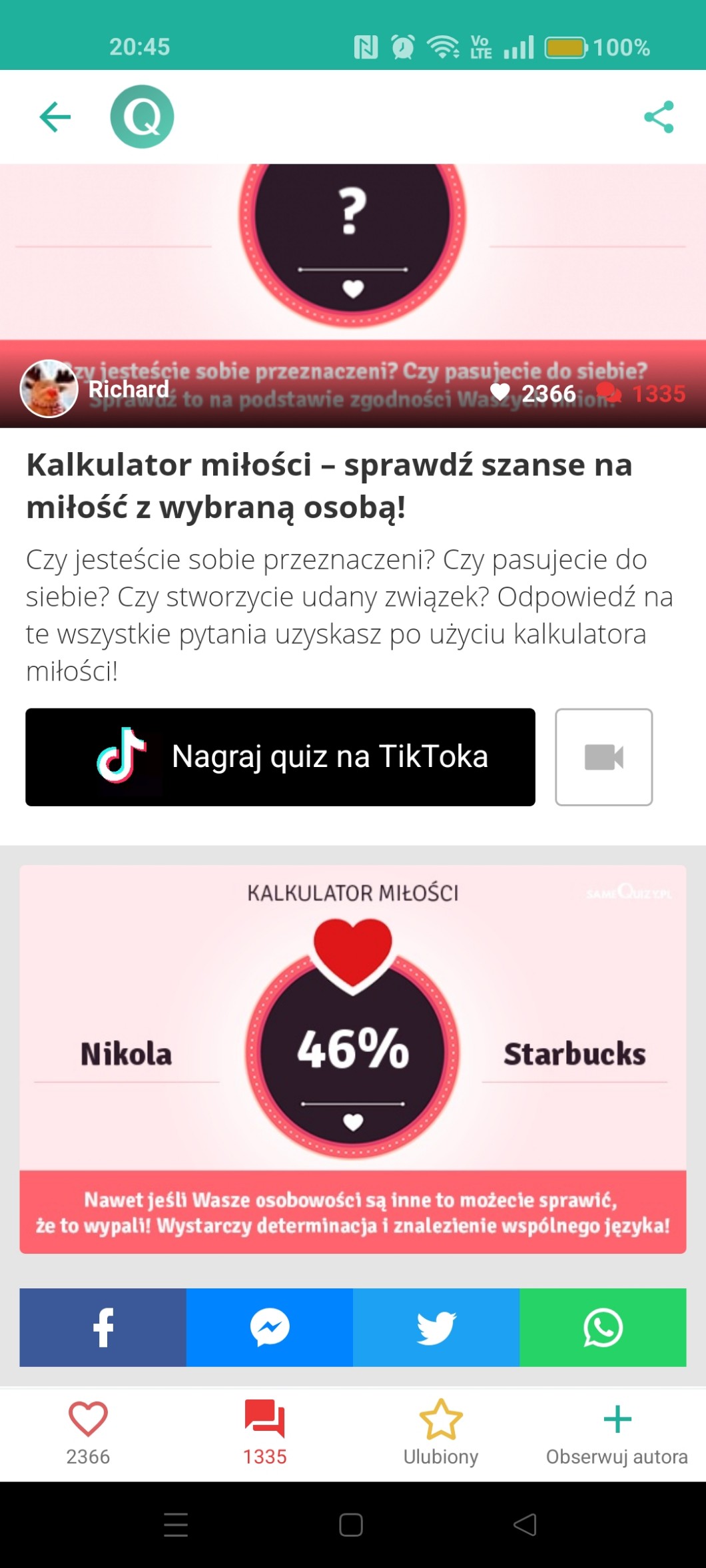Go back using the top arrow
The width and height of the screenshot is (706, 1568).
(55, 117)
